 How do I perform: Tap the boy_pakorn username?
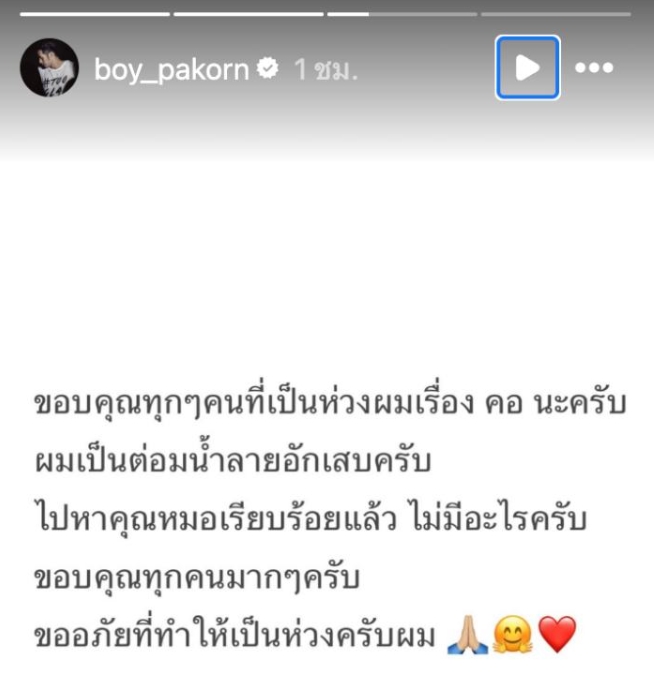174,69
